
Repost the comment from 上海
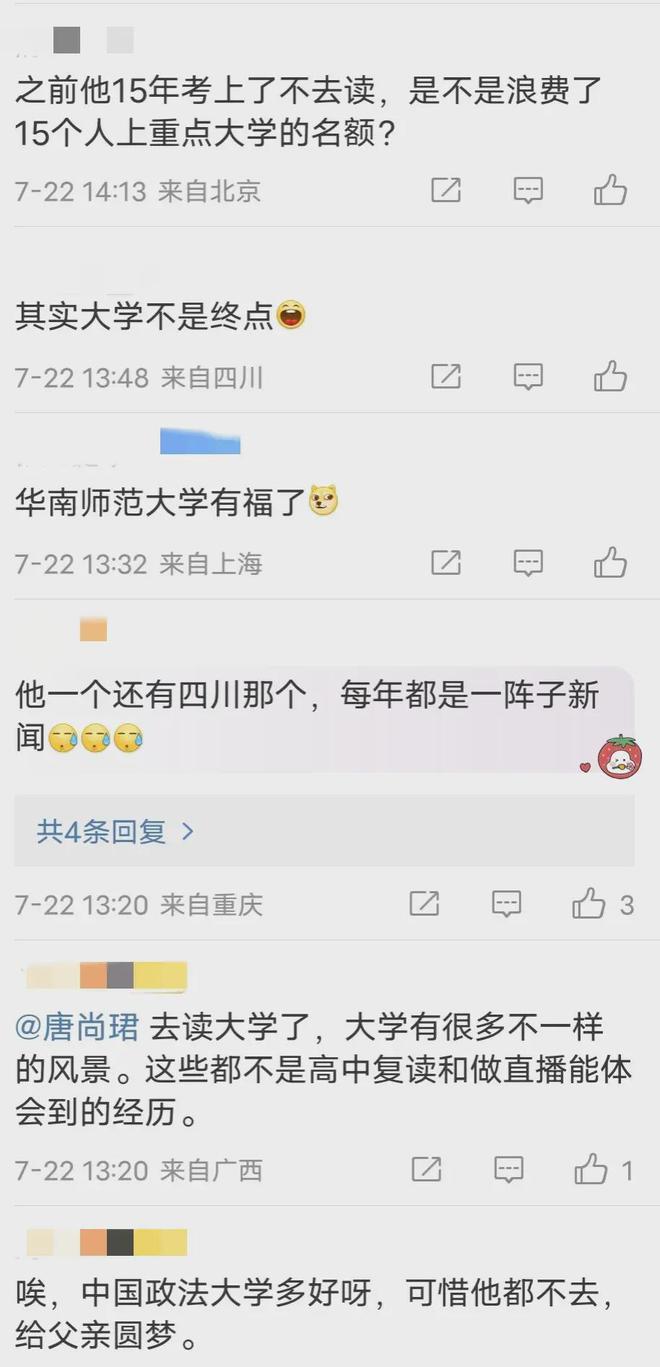pos(446,563)
